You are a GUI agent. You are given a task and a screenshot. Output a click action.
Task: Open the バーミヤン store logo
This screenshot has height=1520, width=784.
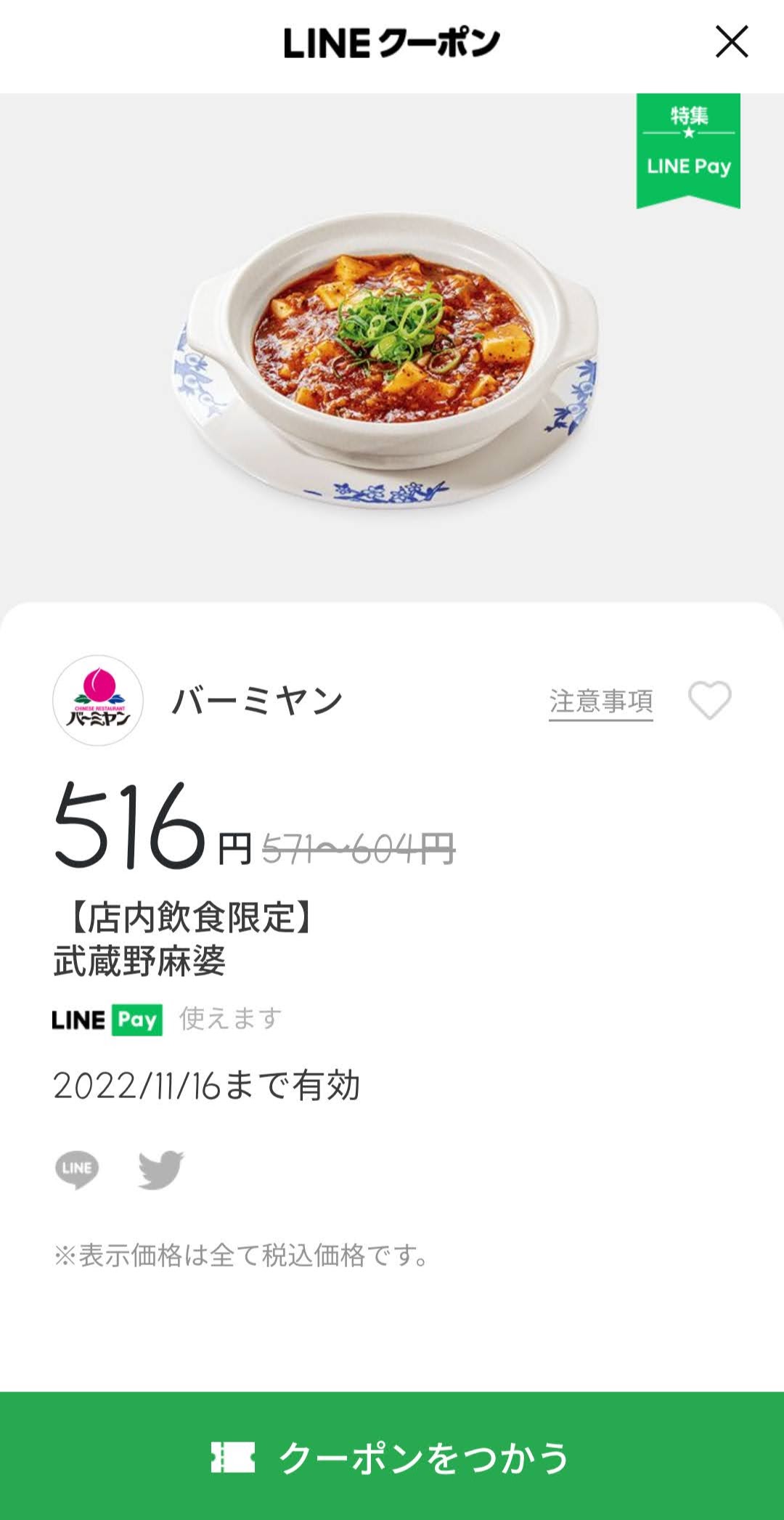[x=98, y=701]
